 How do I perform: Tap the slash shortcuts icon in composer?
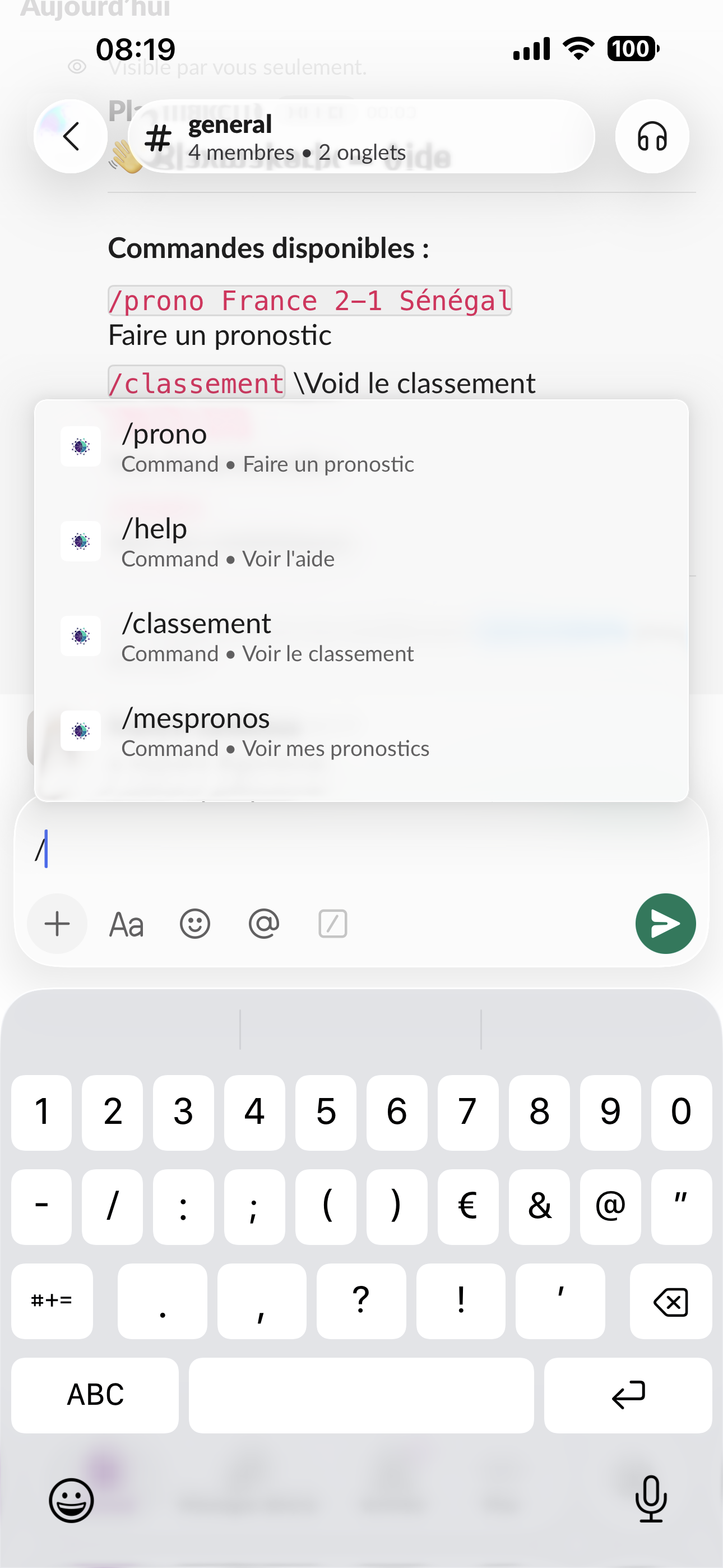tap(333, 924)
